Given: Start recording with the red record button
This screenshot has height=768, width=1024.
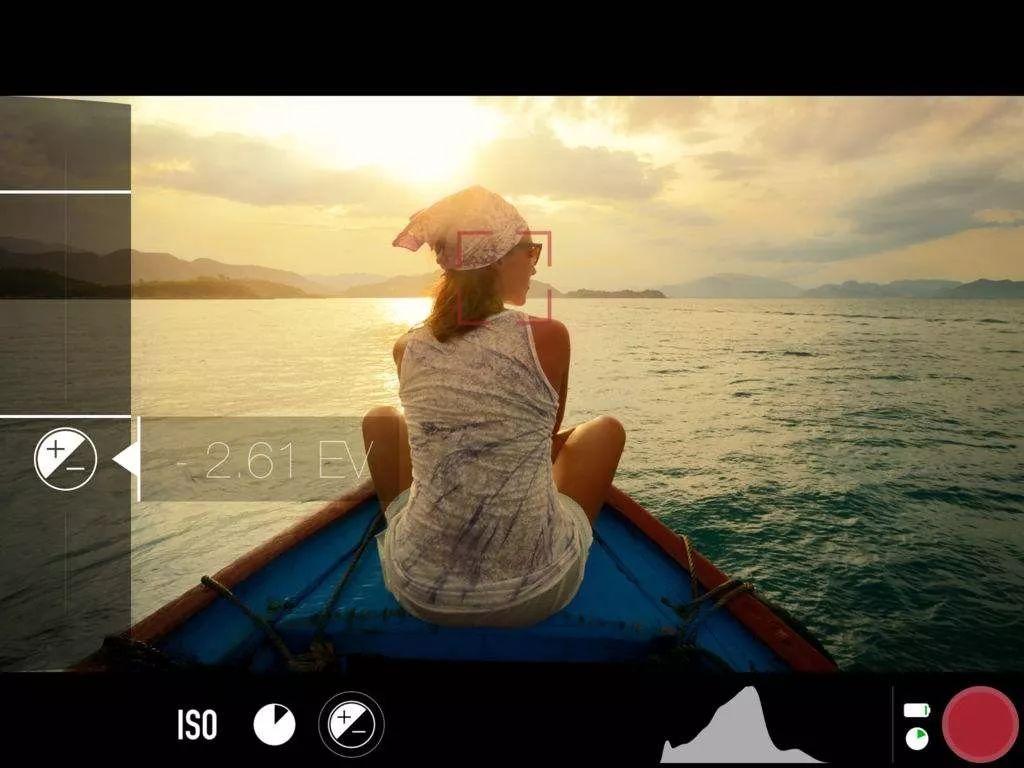Looking at the screenshot, I should pyautogui.click(x=979, y=725).
